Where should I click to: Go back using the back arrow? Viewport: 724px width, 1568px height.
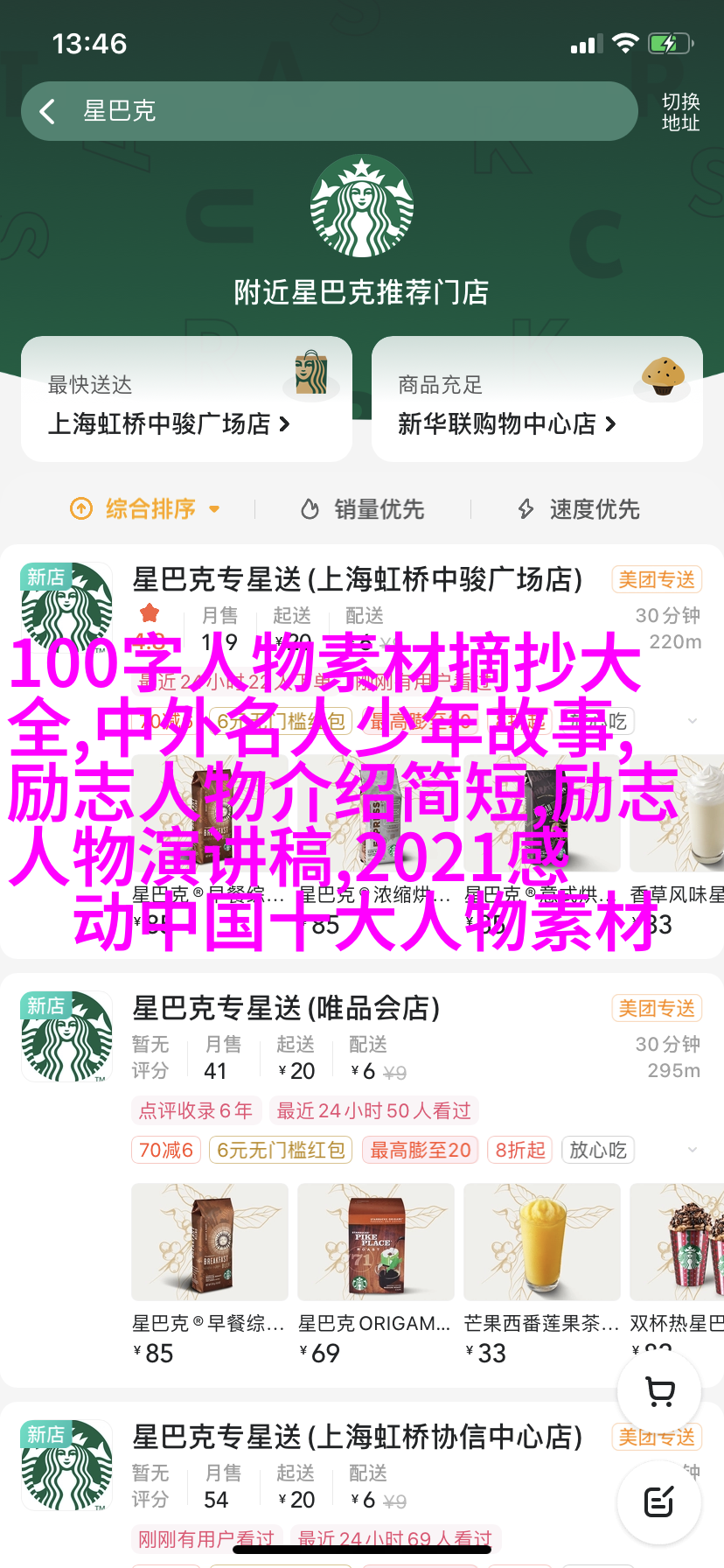point(47,111)
